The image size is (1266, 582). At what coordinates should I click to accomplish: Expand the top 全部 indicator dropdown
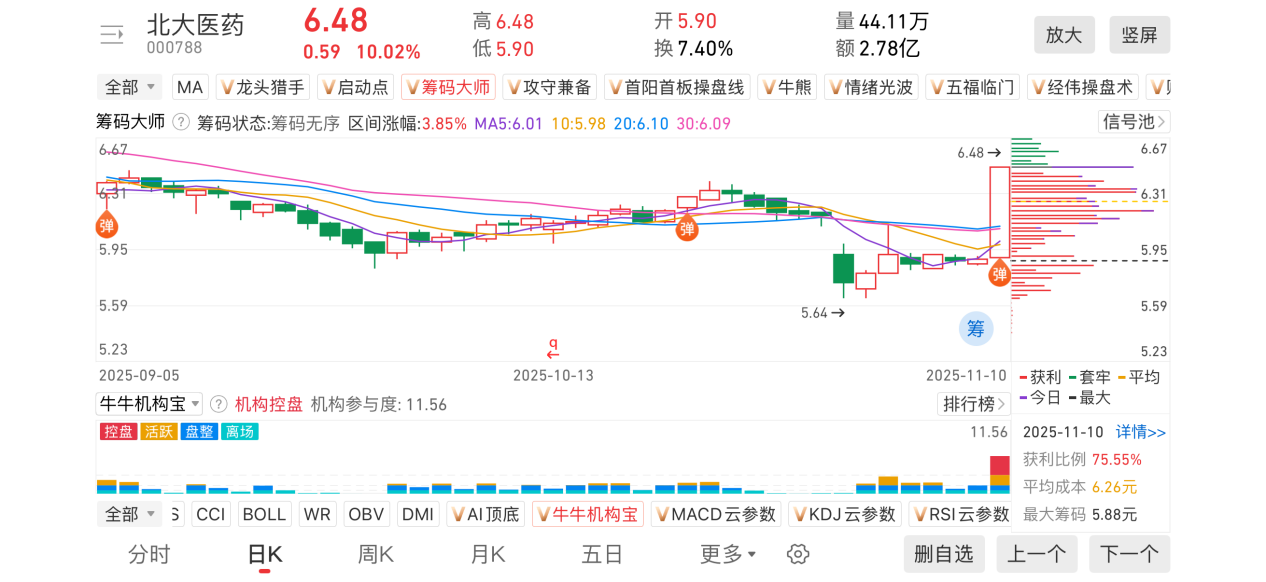pos(129,87)
